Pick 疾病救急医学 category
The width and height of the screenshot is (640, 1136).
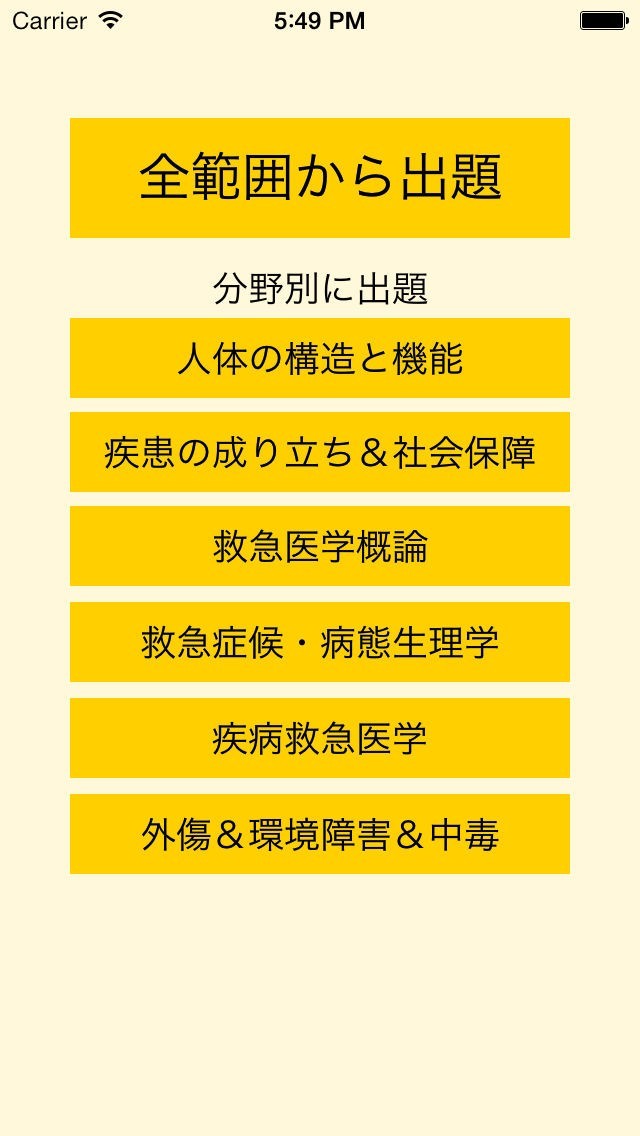pyautogui.click(x=320, y=738)
